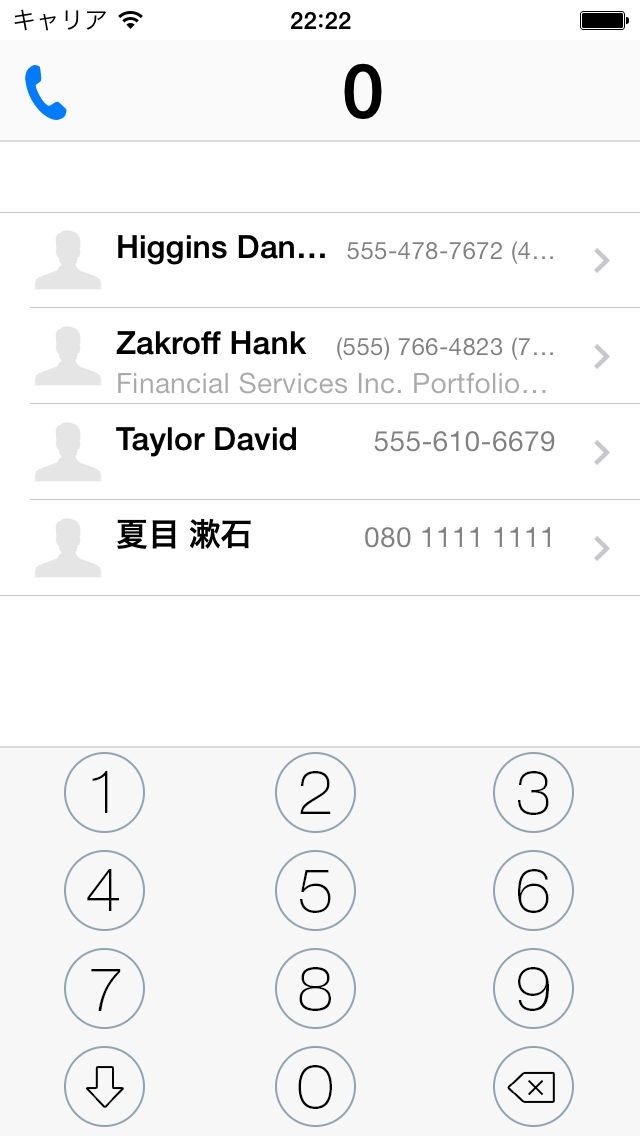Image resolution: width=640 pixels, height=1136 pixels.
Task: Dial digit 9
Action: point(533,988)
